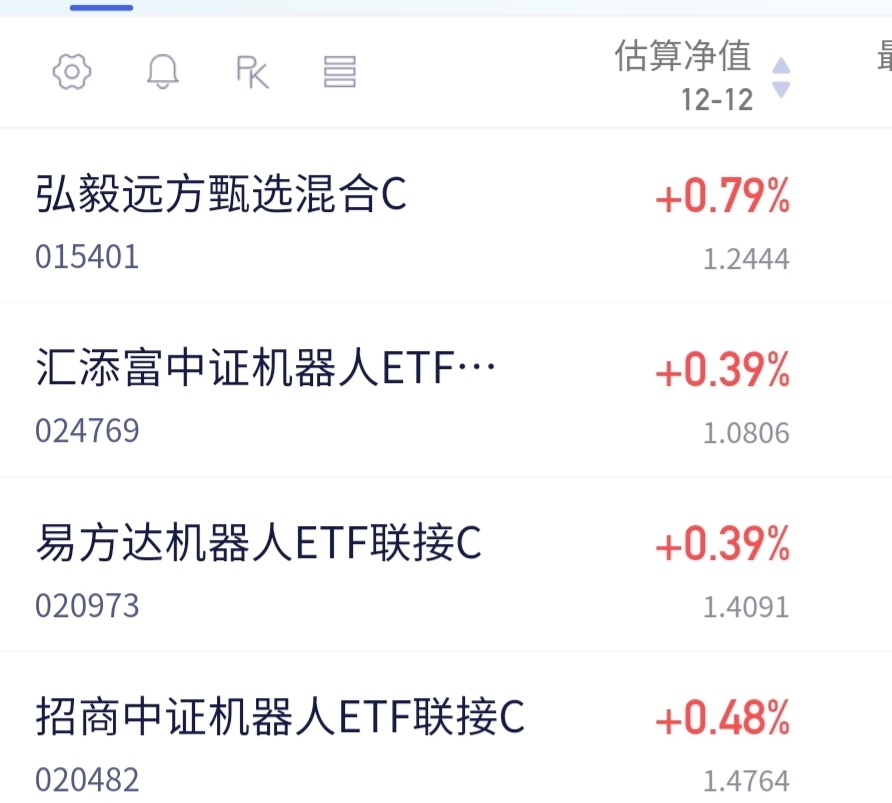This screenshot has width=892, height=803.
Task: Open fund 汇添富中证机器人ETF 024769
Action: 446,390
